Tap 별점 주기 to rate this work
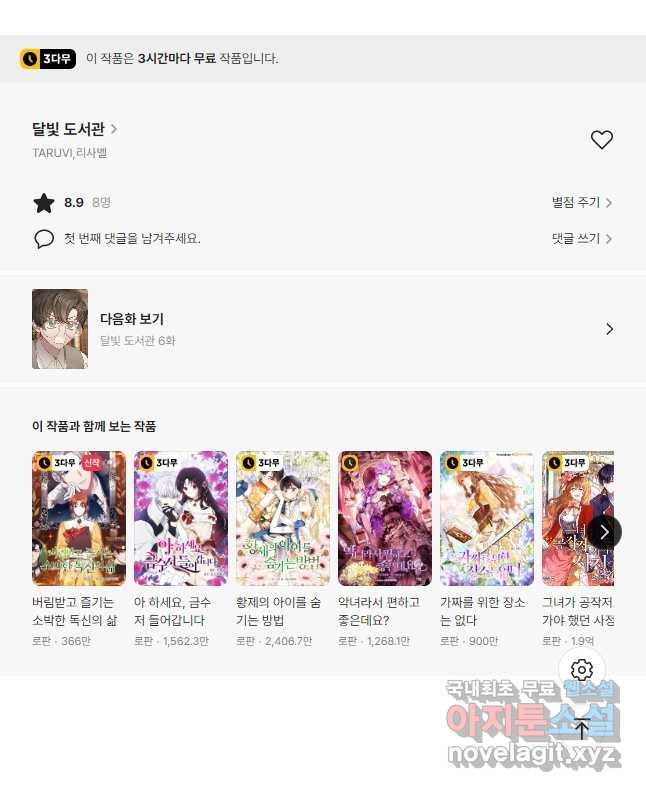Image resolution: width=646 pixels, height=792 pixels. [581, 203]
